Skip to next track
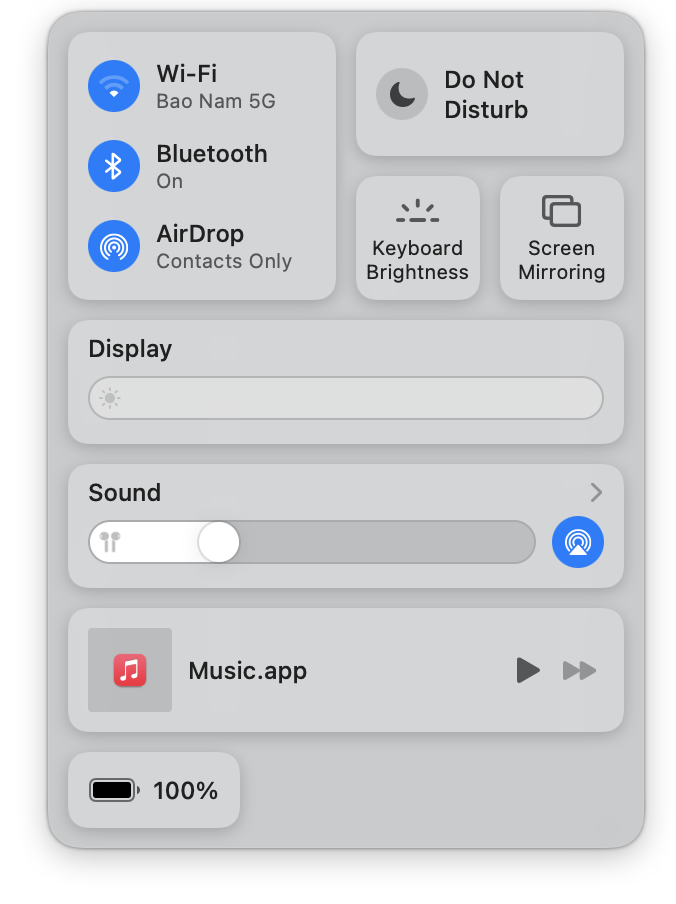The image size is (676, 904). 580,670
